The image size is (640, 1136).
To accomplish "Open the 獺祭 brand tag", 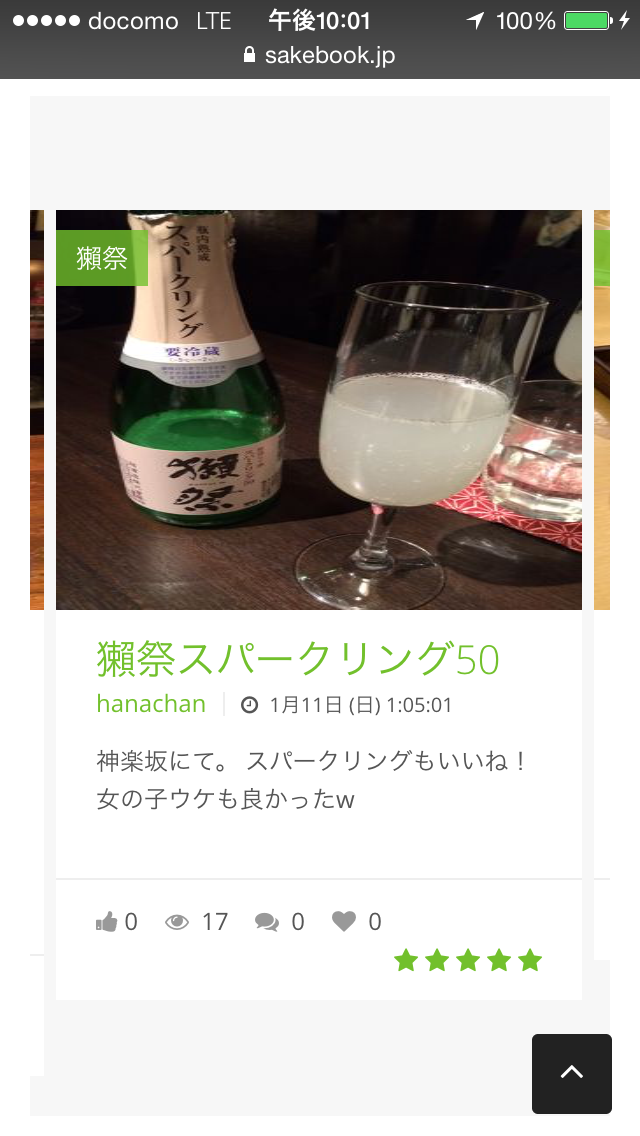I will tap(102, 258).
